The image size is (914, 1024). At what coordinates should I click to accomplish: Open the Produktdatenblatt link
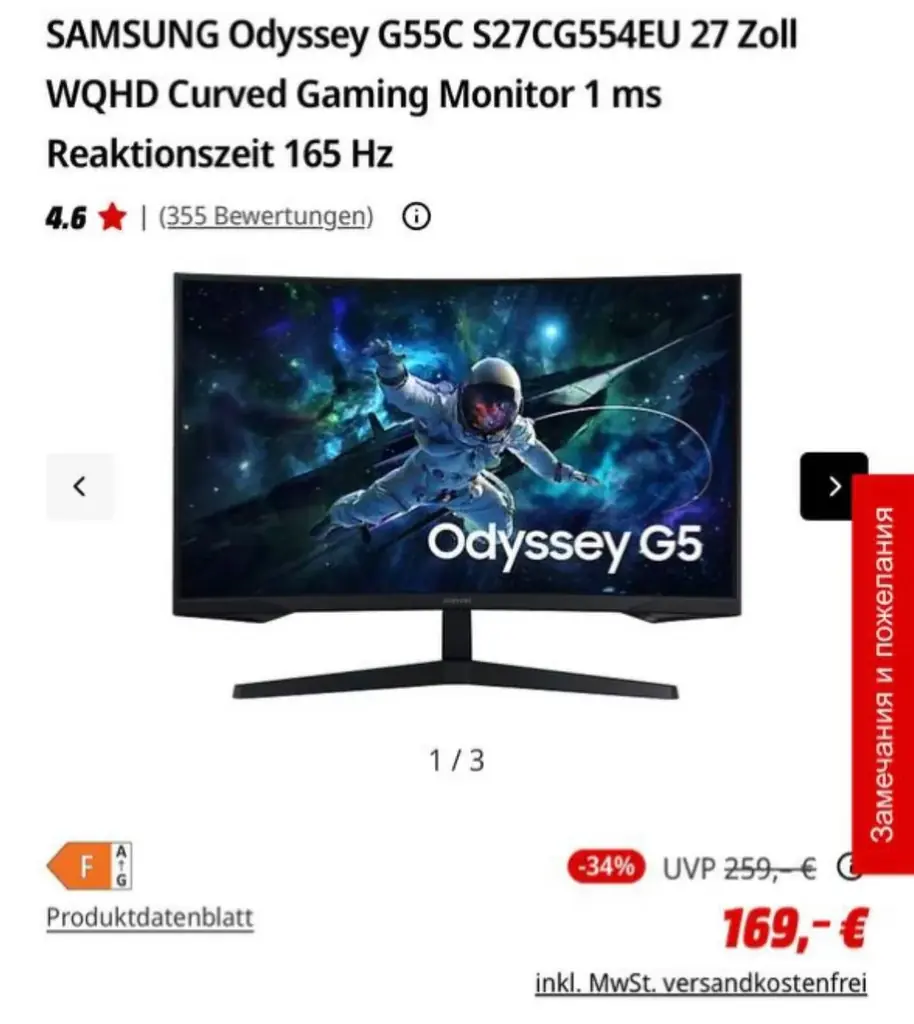coord(150,918)
